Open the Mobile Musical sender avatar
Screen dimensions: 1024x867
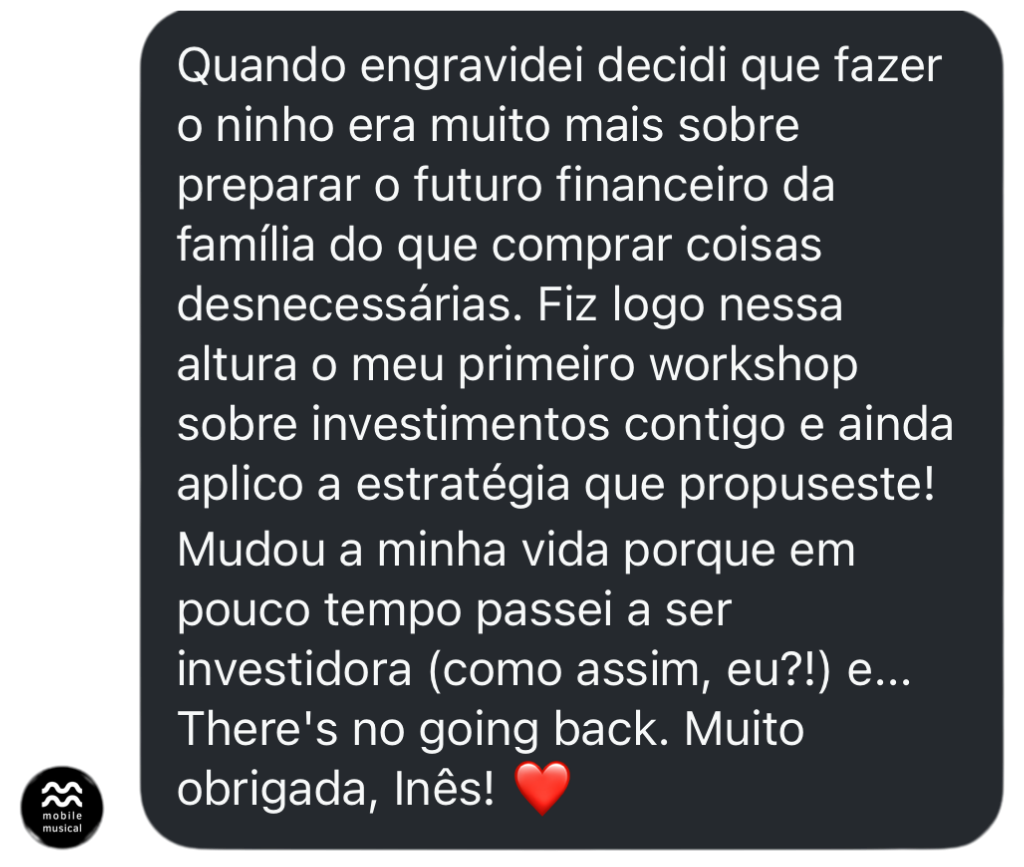click(62, 807)
